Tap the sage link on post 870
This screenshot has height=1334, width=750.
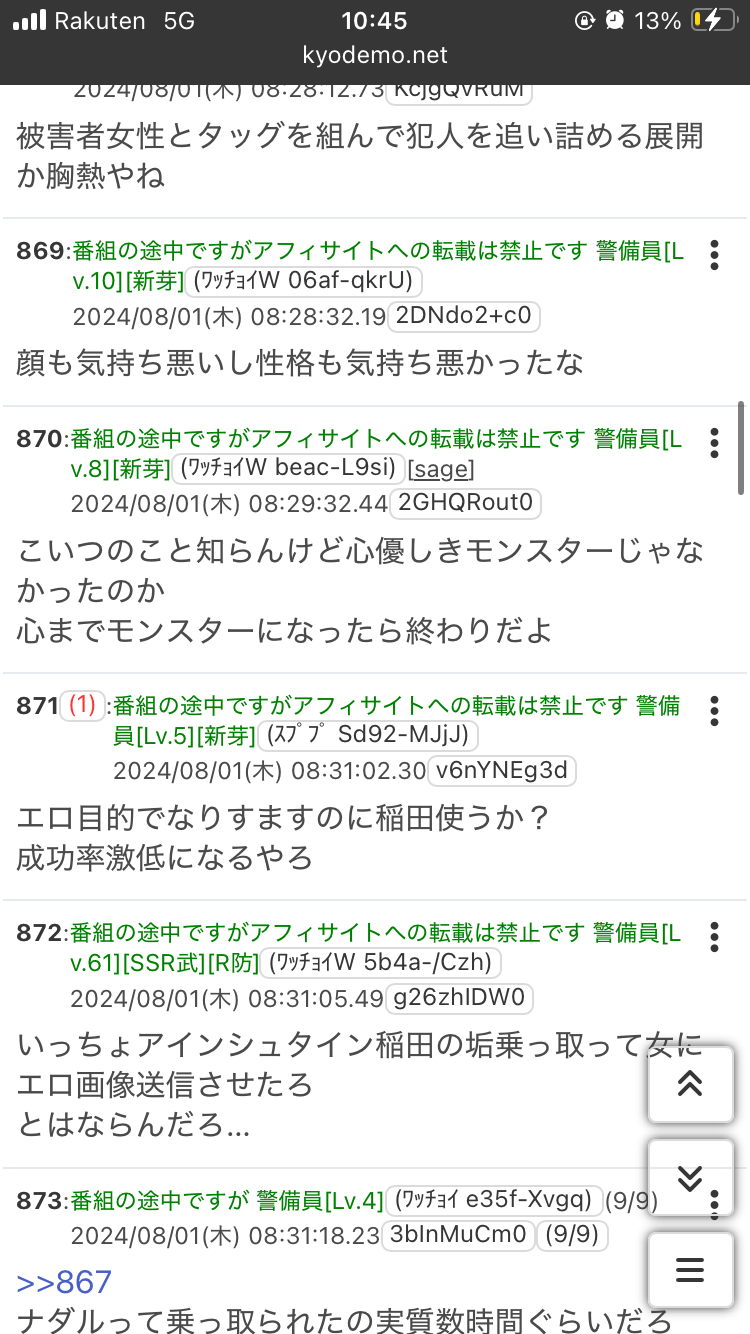pos(442,468)
